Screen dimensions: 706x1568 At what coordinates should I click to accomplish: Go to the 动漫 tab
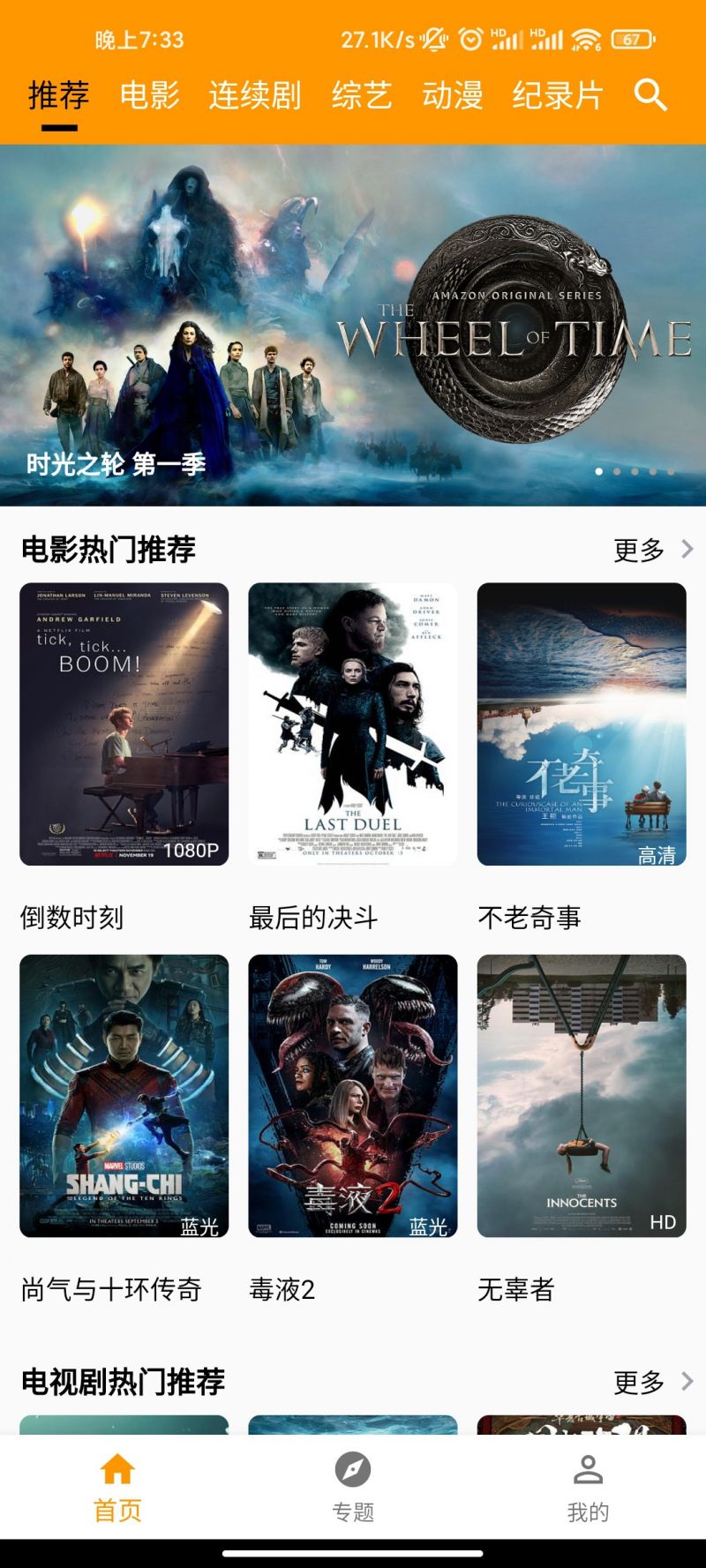(453, 94)
